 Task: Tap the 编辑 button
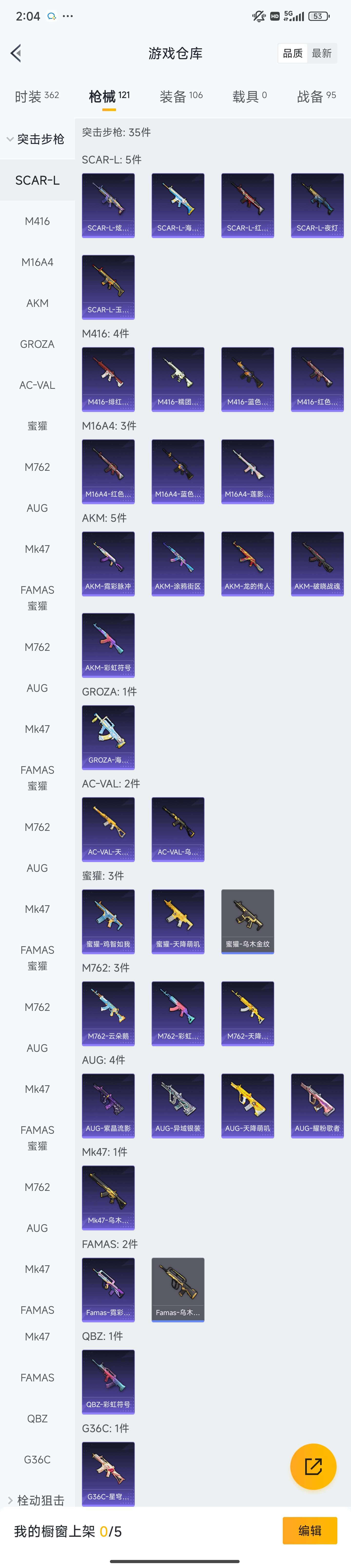coord(309,1530)
